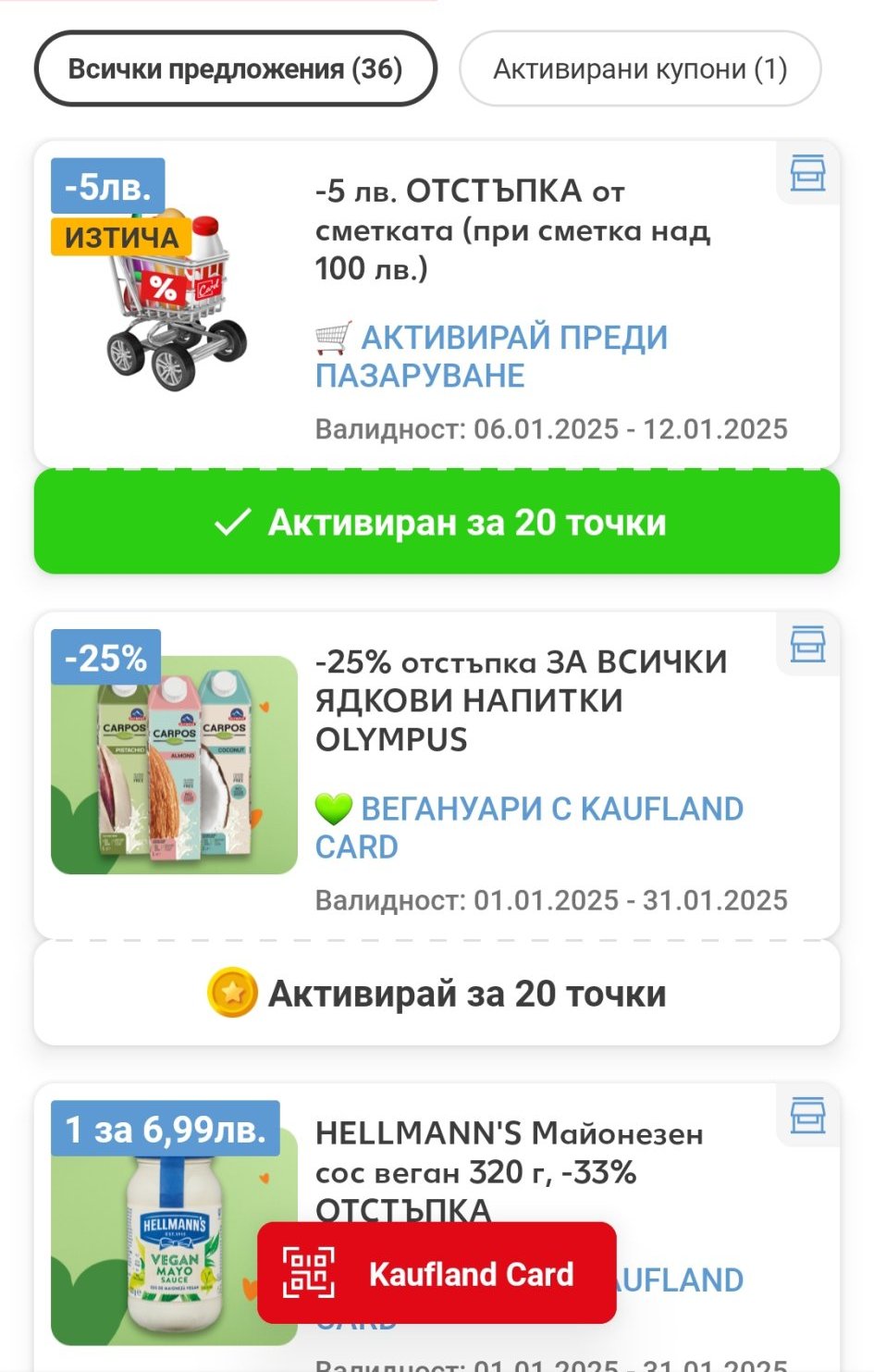Viewport: 874px width, 1372px height.
Task: Switch to Всички предложения (36) tab
Action: (235, 69)
